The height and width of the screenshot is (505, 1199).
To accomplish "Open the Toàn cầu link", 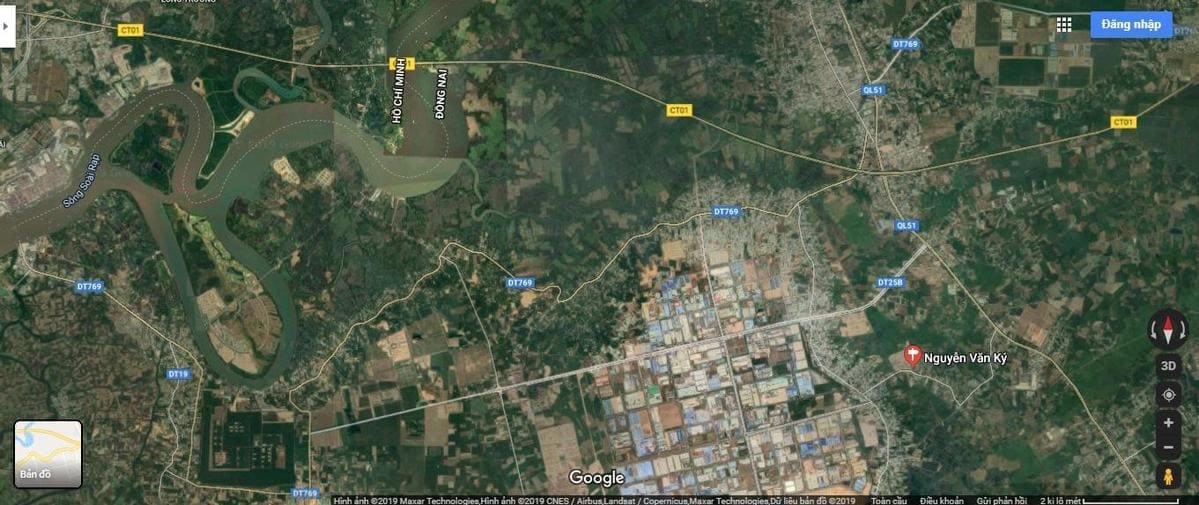I will coord(889,500).
